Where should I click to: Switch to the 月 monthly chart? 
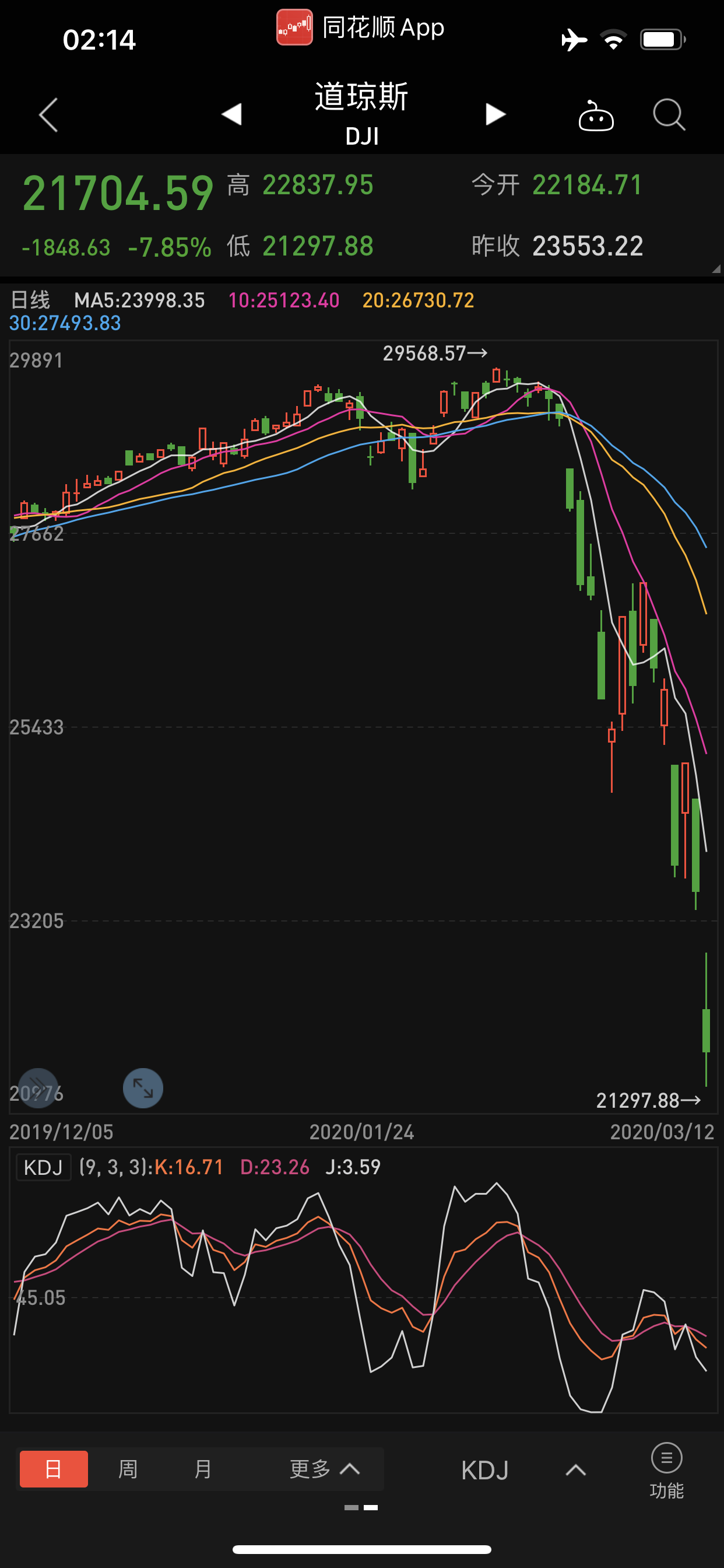click(203, 1469)
